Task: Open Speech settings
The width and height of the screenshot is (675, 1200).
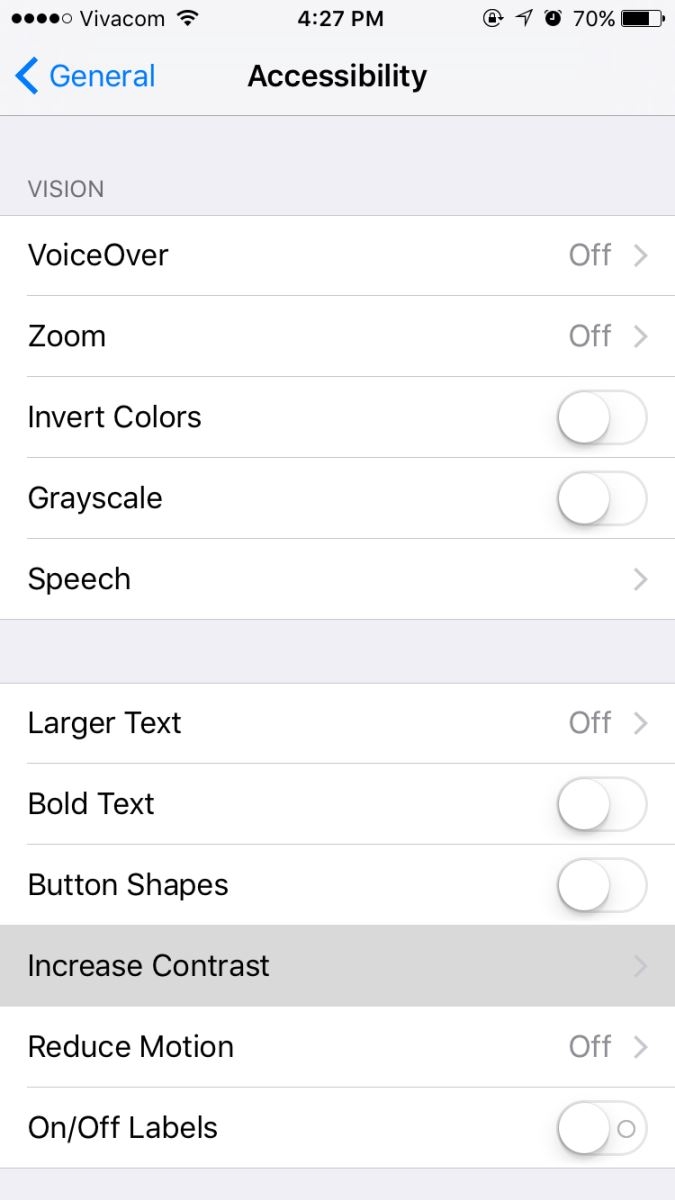Action: click(x=337, y=579)
